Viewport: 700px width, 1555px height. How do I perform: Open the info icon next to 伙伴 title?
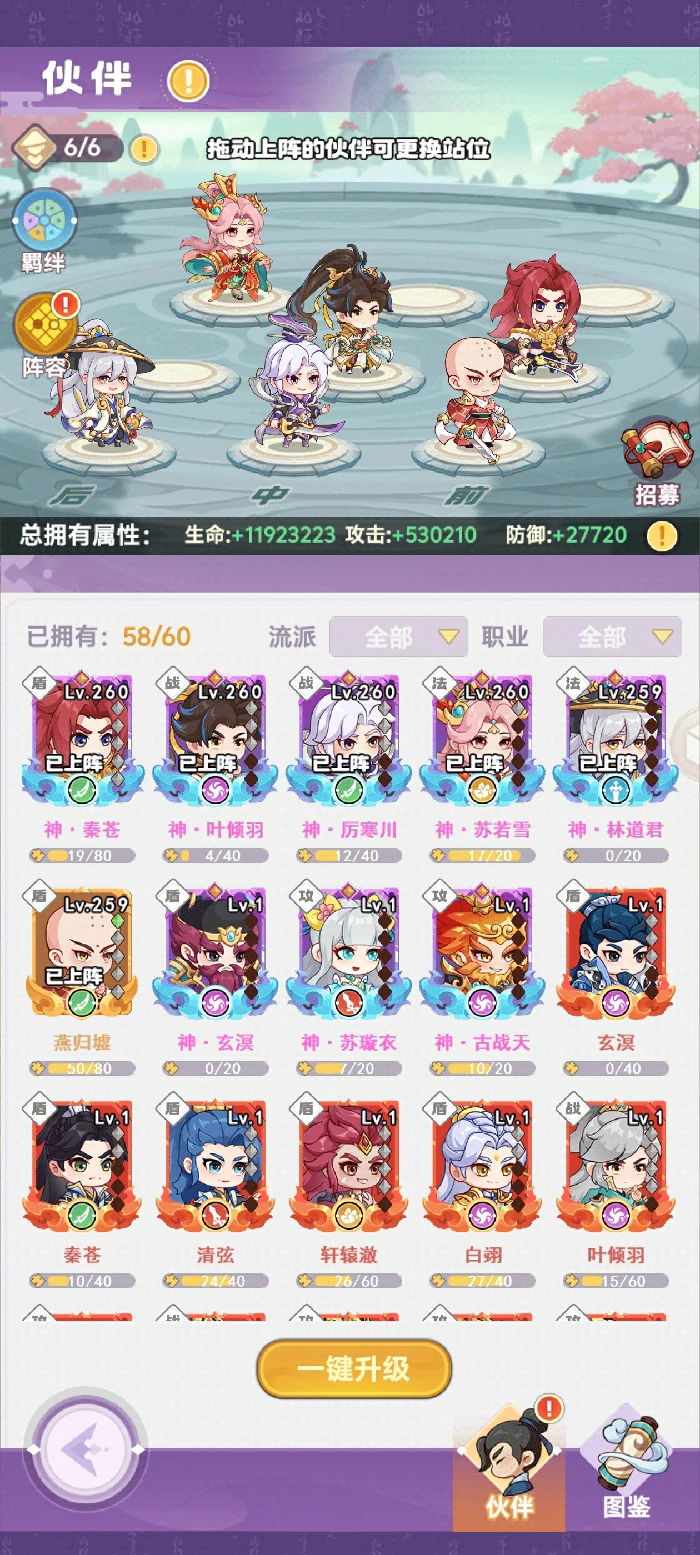[188, 80]
